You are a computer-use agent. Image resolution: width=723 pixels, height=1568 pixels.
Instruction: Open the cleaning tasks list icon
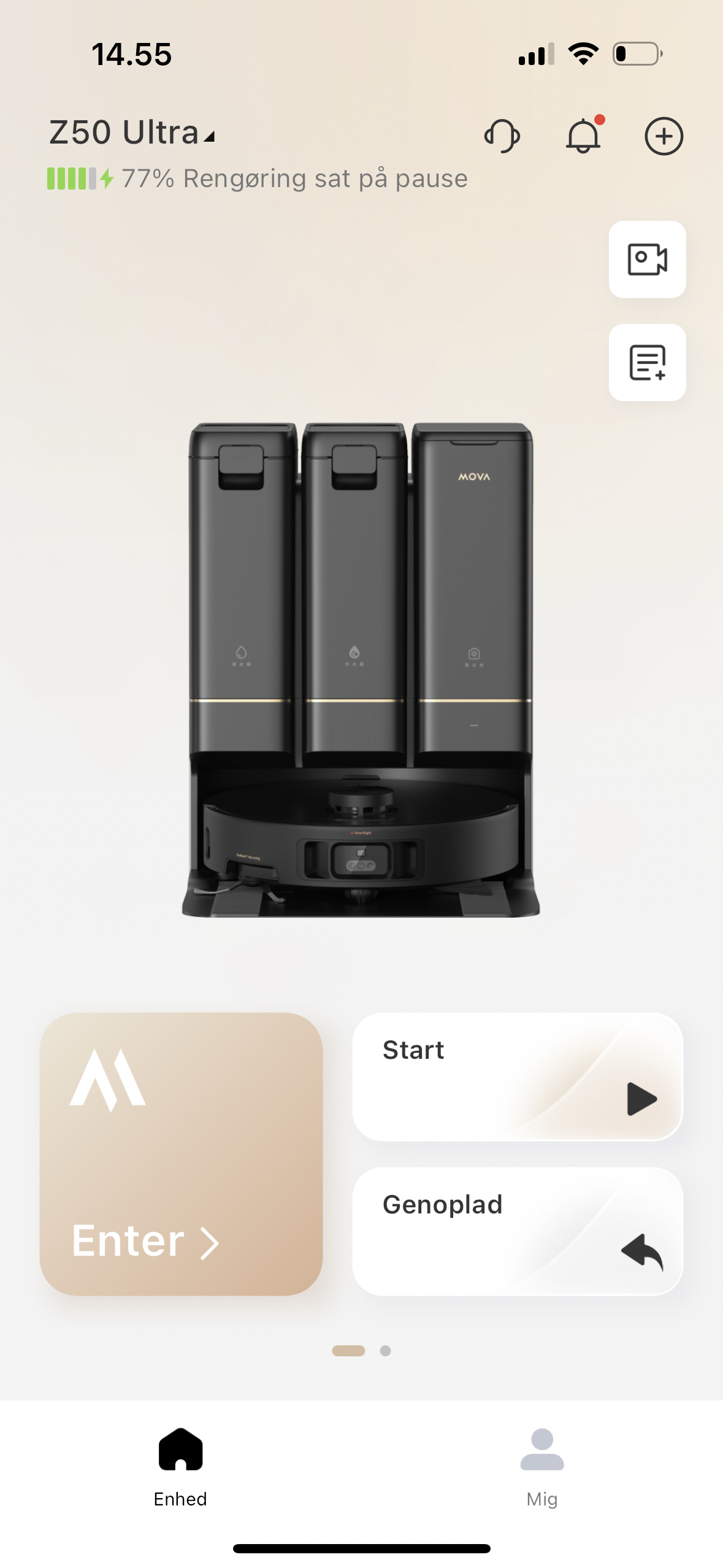(x=647, y=363)
